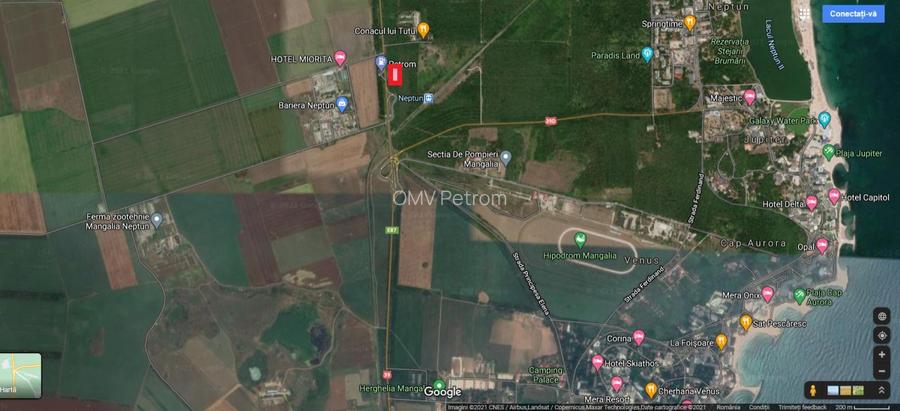Open the Plaja Jupiter beach marker
The width and height of the screenshot is (900, 411).
(828, 151)
